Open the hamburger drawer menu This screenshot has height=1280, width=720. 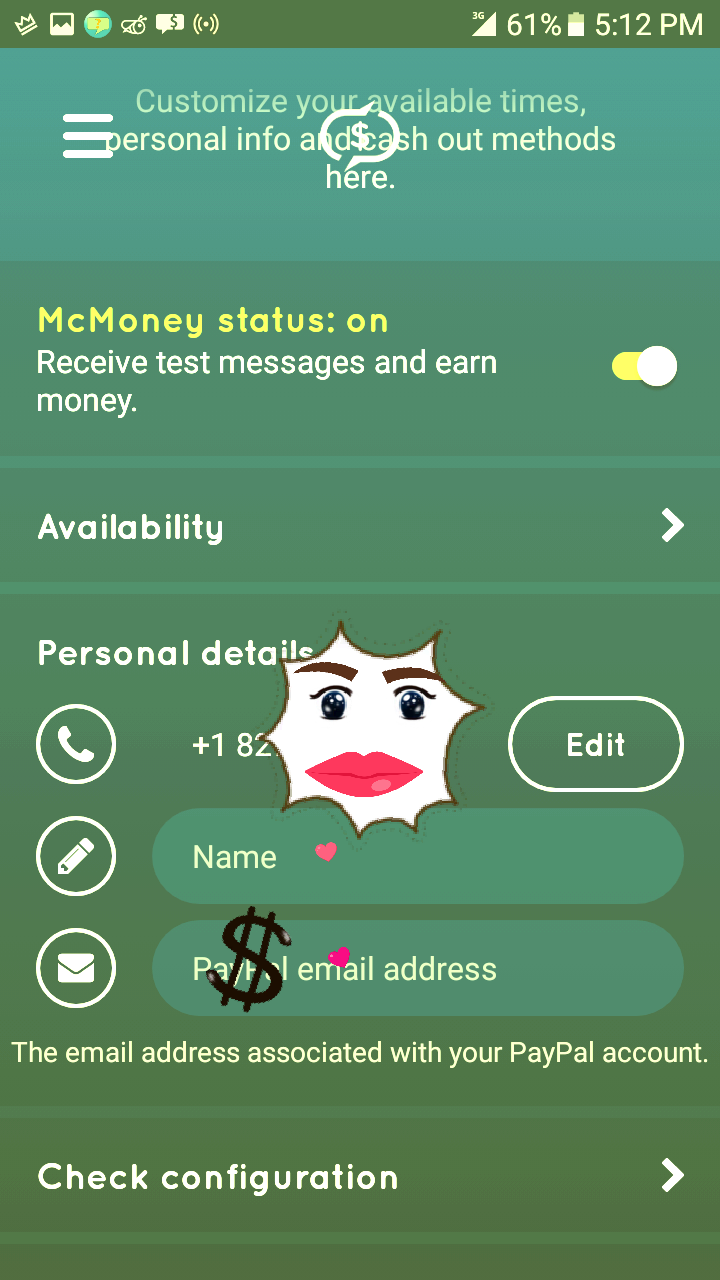[88, 135]
